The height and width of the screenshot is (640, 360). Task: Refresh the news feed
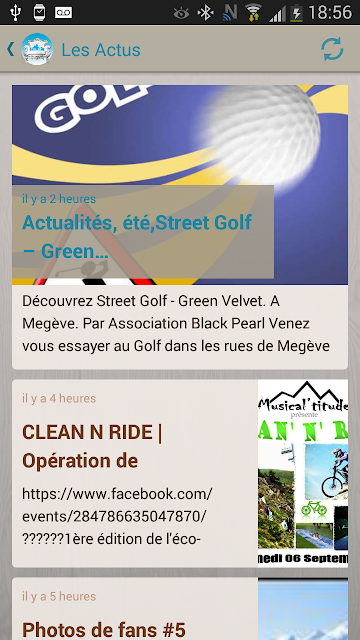click(x=332, y=49)
